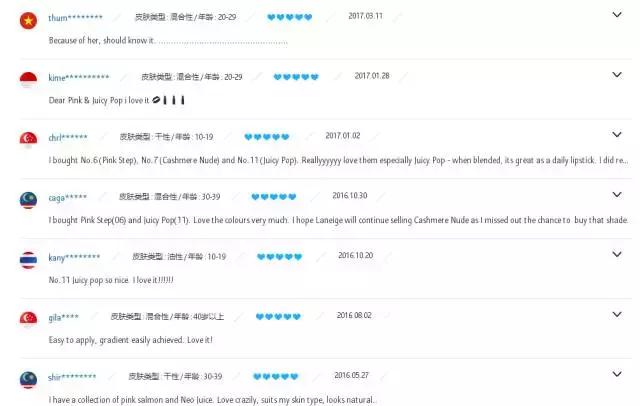This screenshot has height=406, width=640.
Task: Expand the review by shir********
Action: (x=615, y=375)
